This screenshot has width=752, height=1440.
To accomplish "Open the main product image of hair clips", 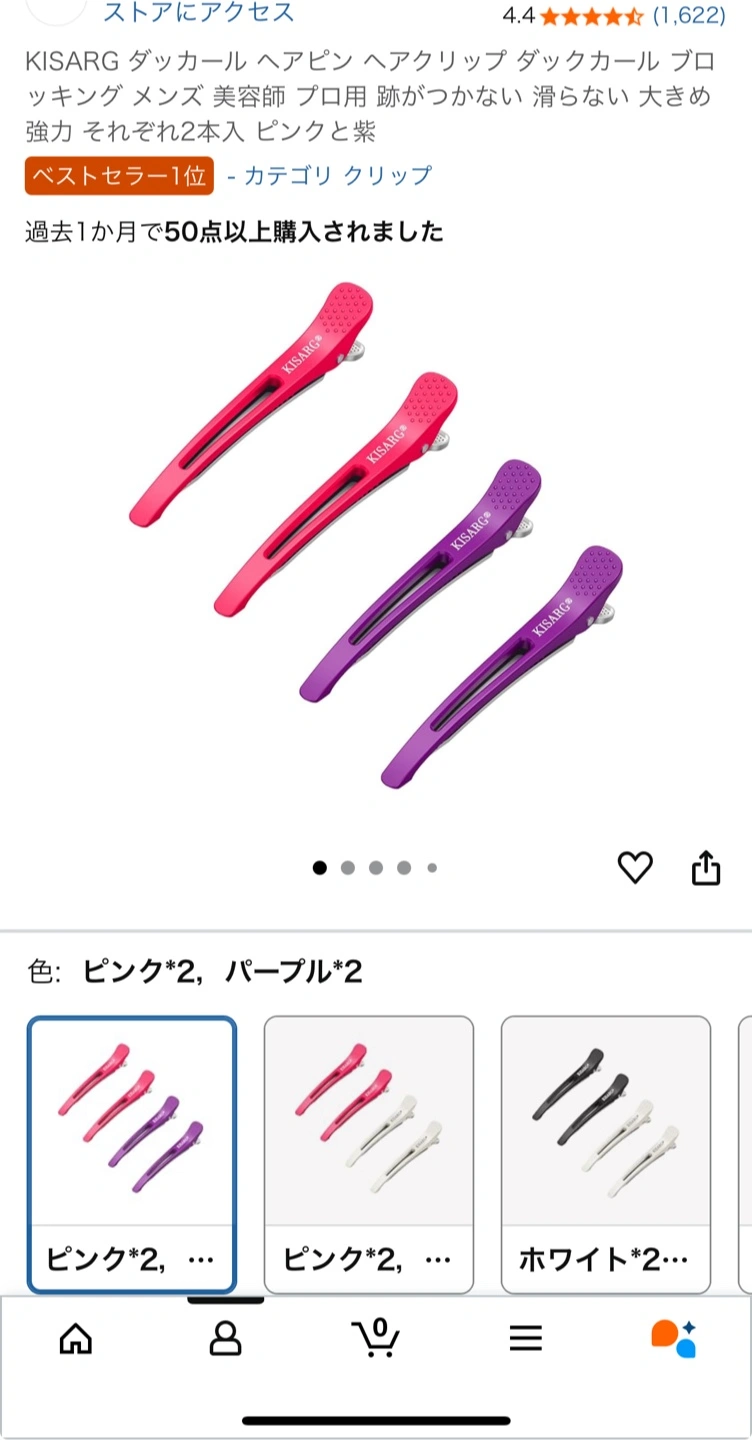I will [x=376, y=536].
